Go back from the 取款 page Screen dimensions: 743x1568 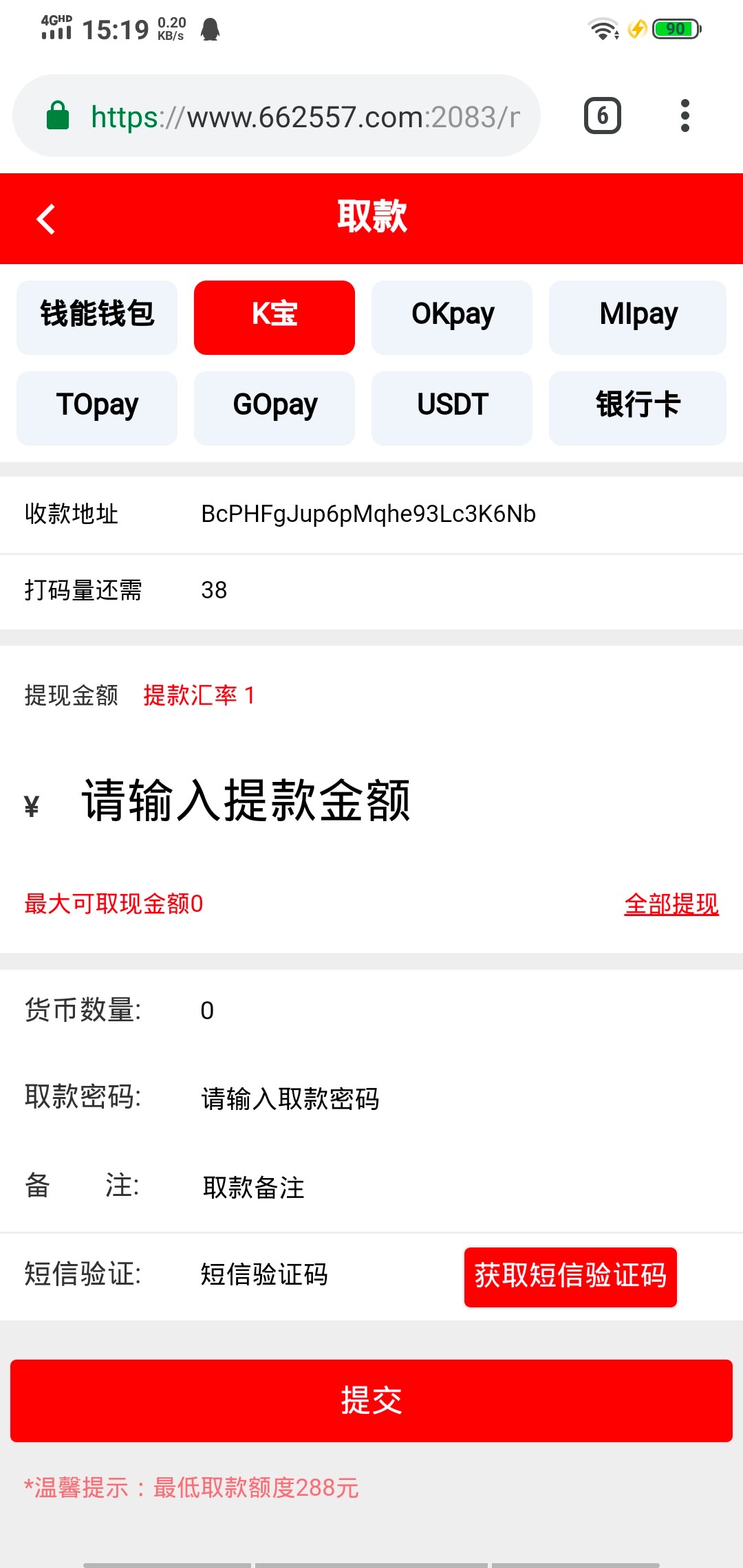tap(45, 219)
